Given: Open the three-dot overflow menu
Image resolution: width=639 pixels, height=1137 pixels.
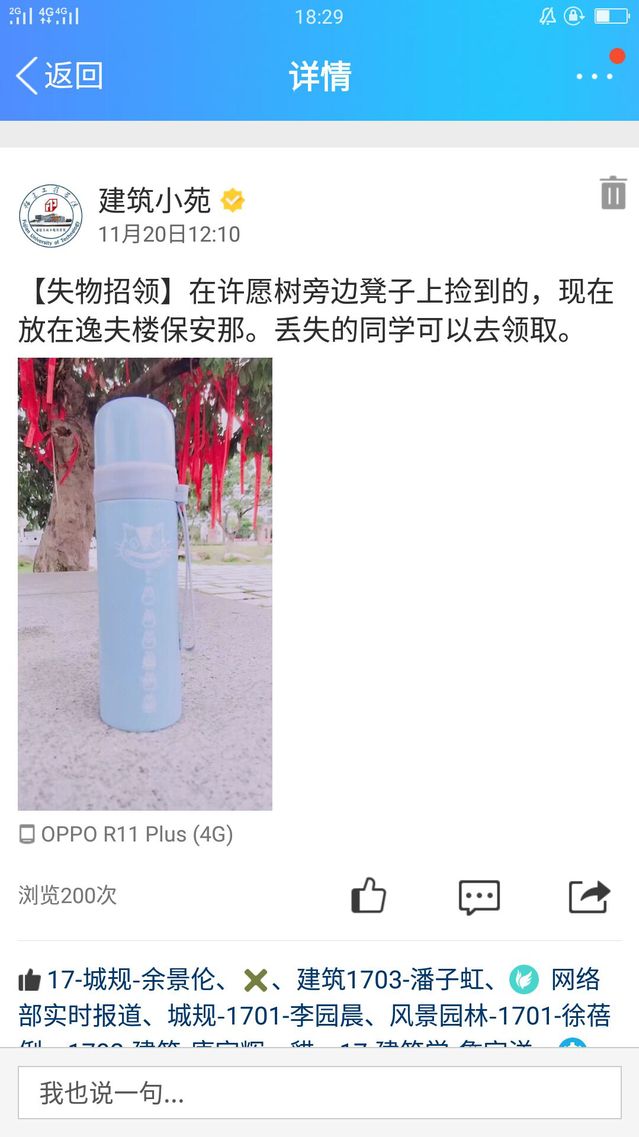Looking at the screenshot, I should (594, 76).
